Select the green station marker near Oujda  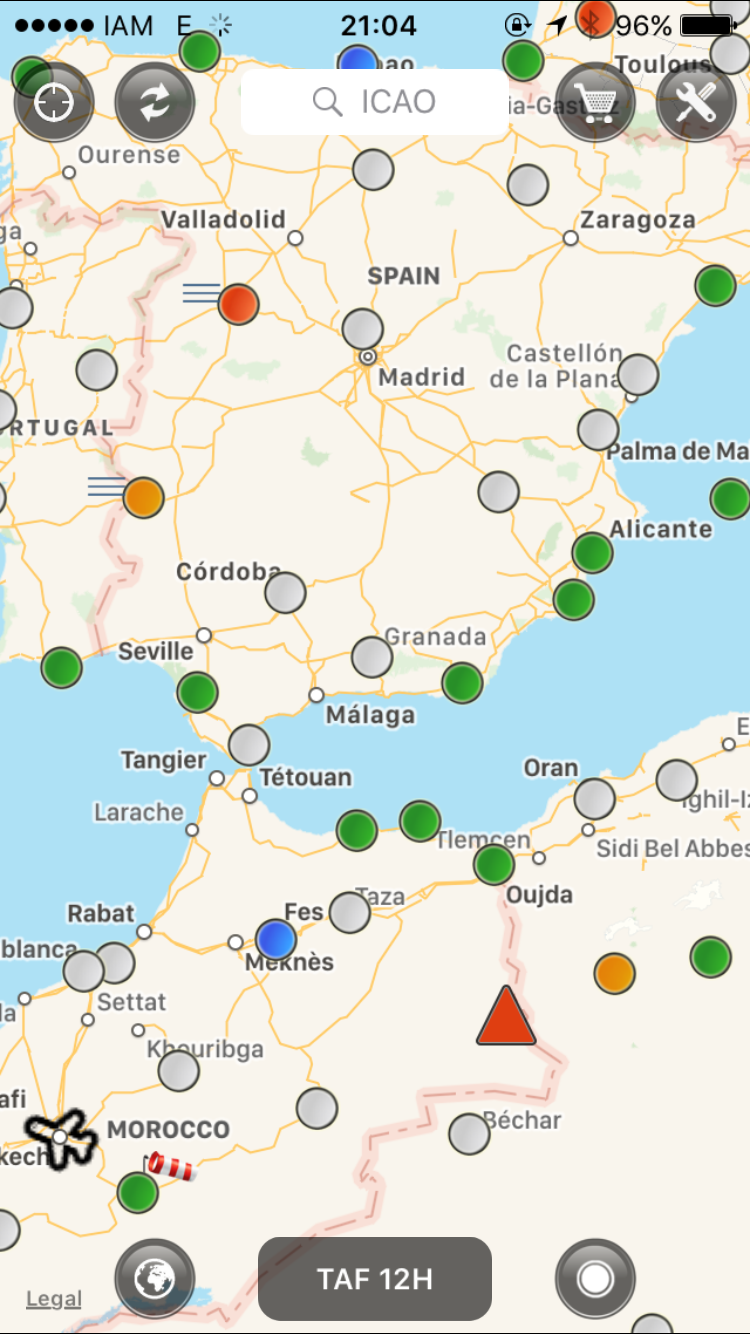494,865
